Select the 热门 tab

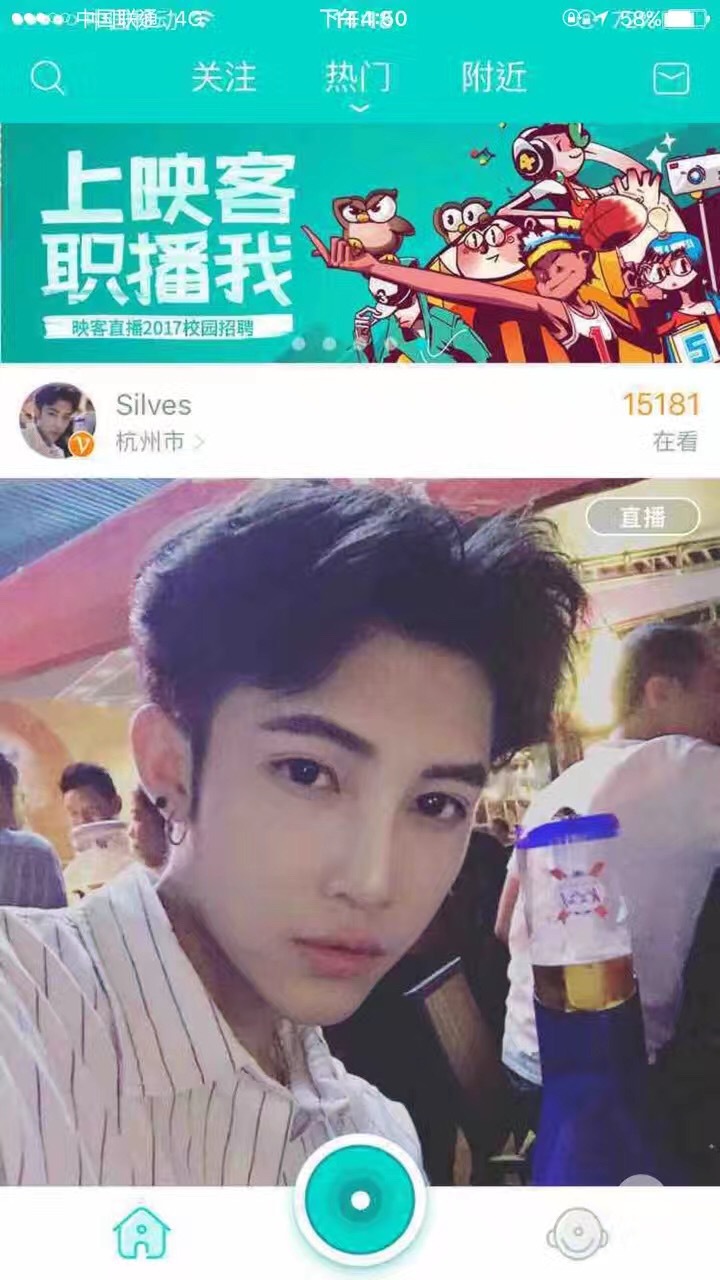coord(358,78)
